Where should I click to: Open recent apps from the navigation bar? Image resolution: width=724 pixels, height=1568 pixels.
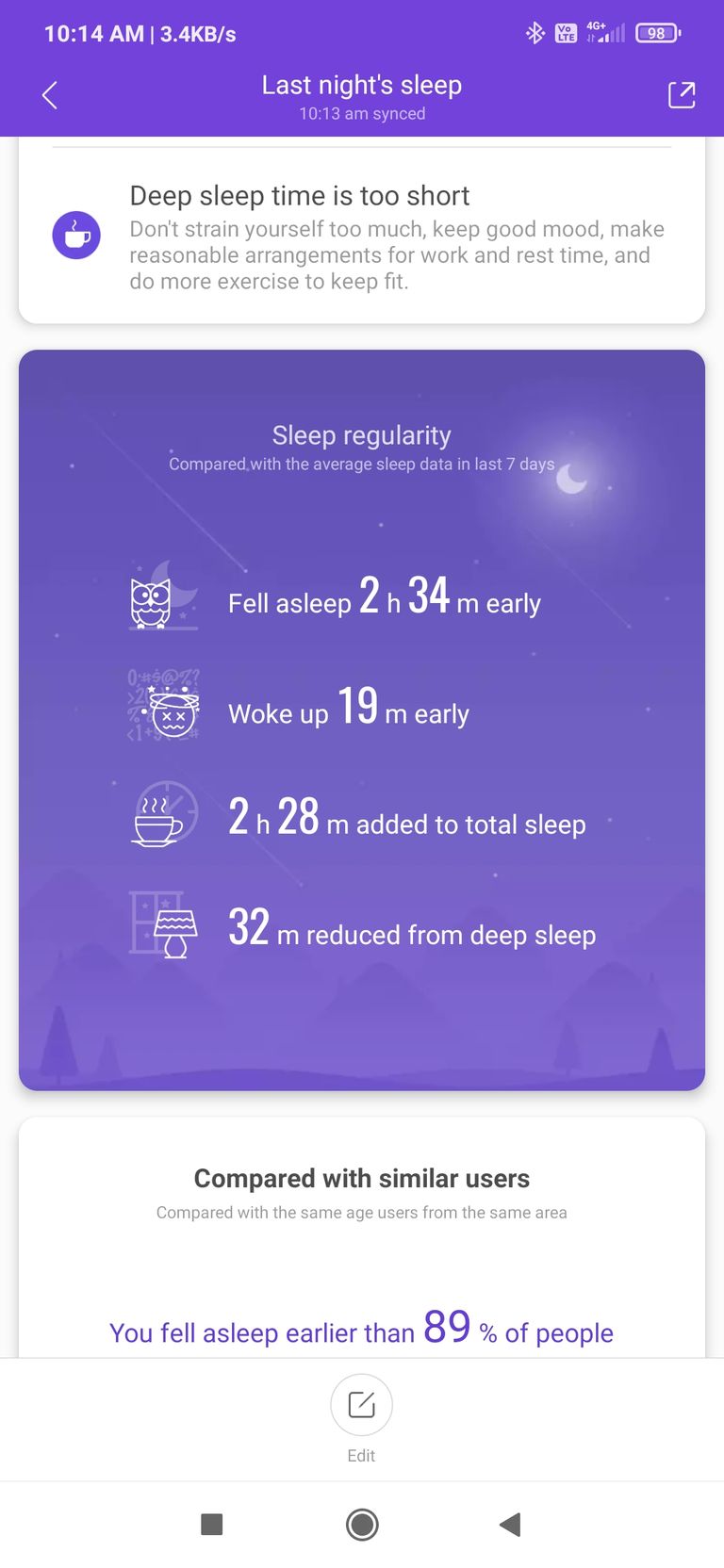pos(212,1524)
